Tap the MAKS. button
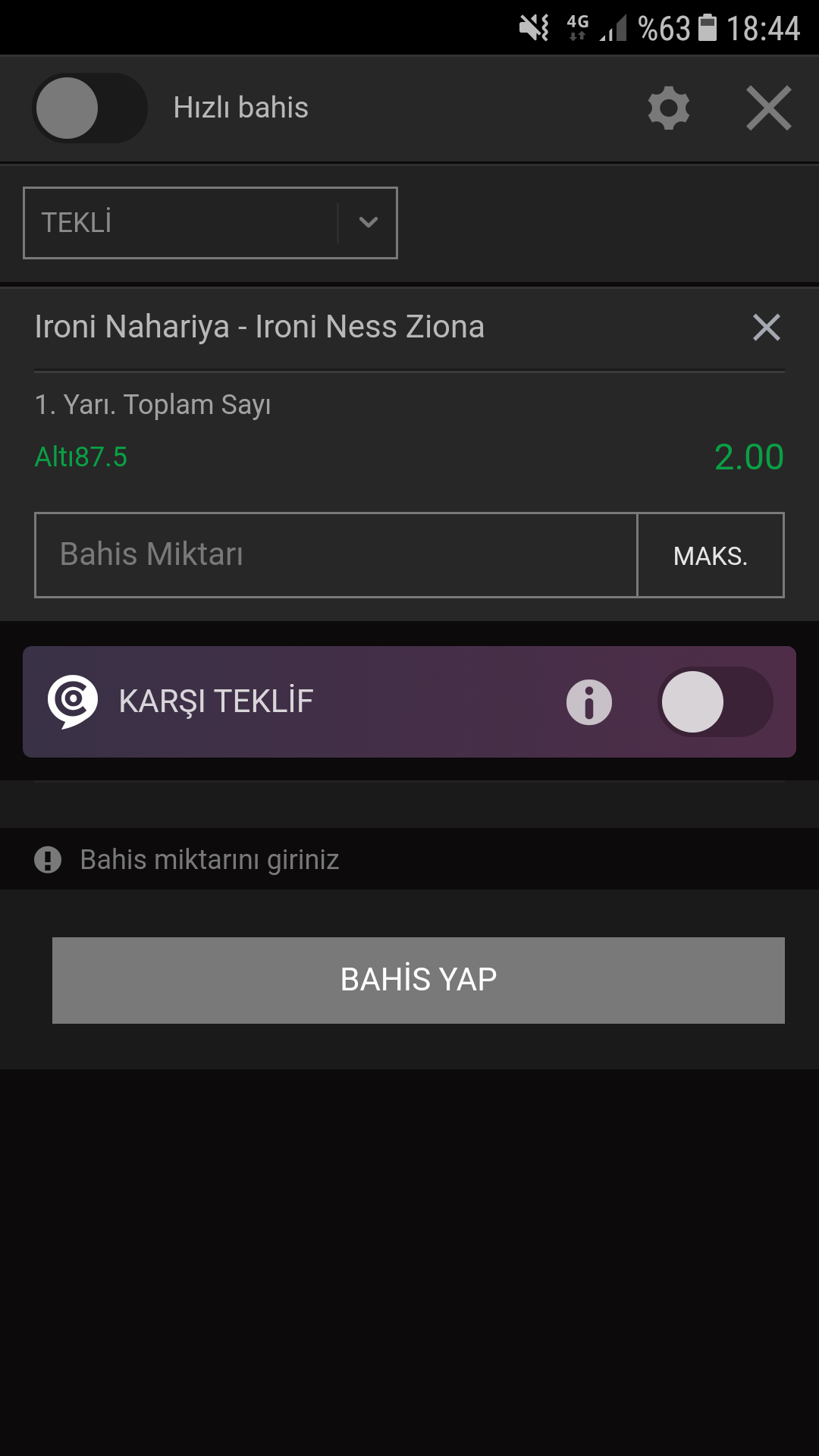The image size is (819, 1456). coord(711,555)
